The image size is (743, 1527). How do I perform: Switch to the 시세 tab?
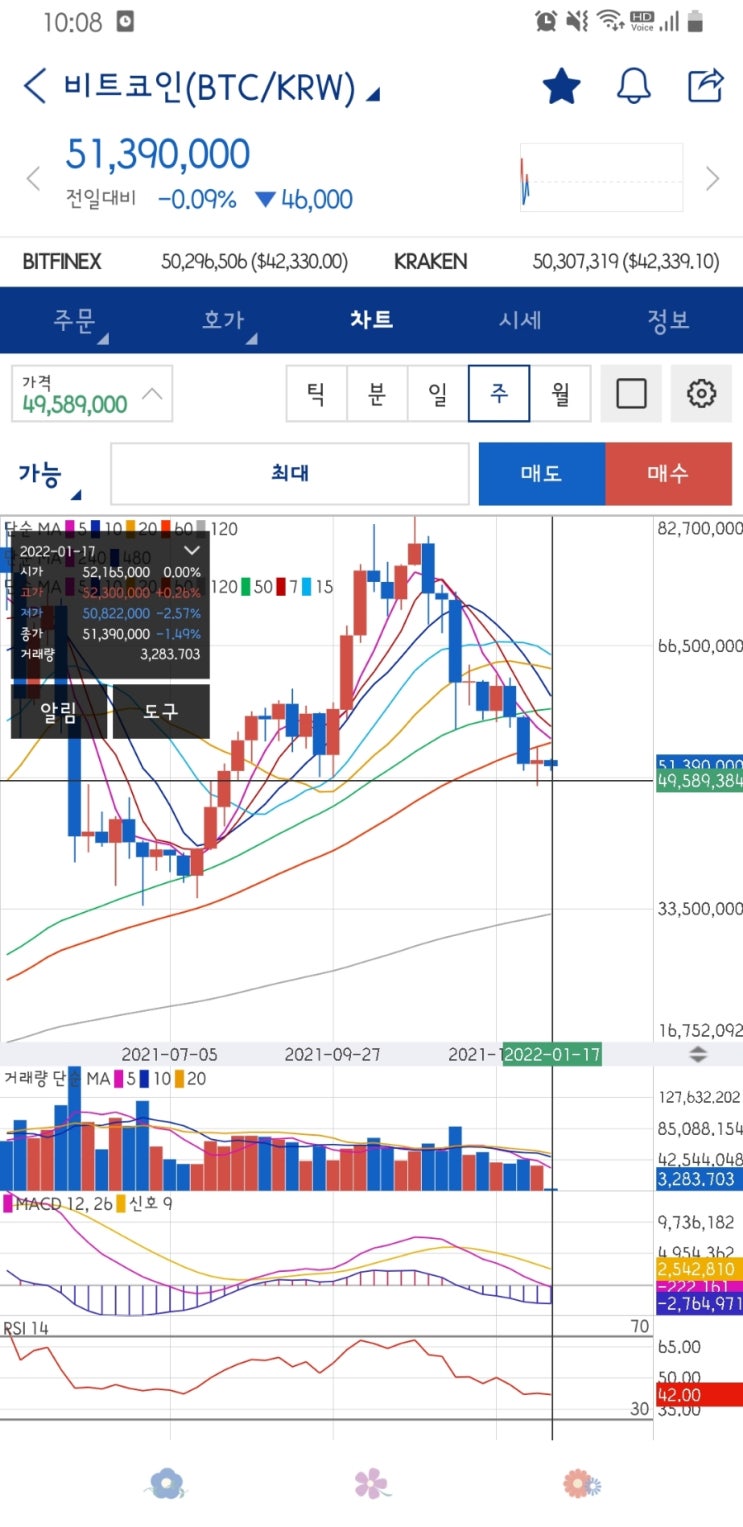(520, 320)
